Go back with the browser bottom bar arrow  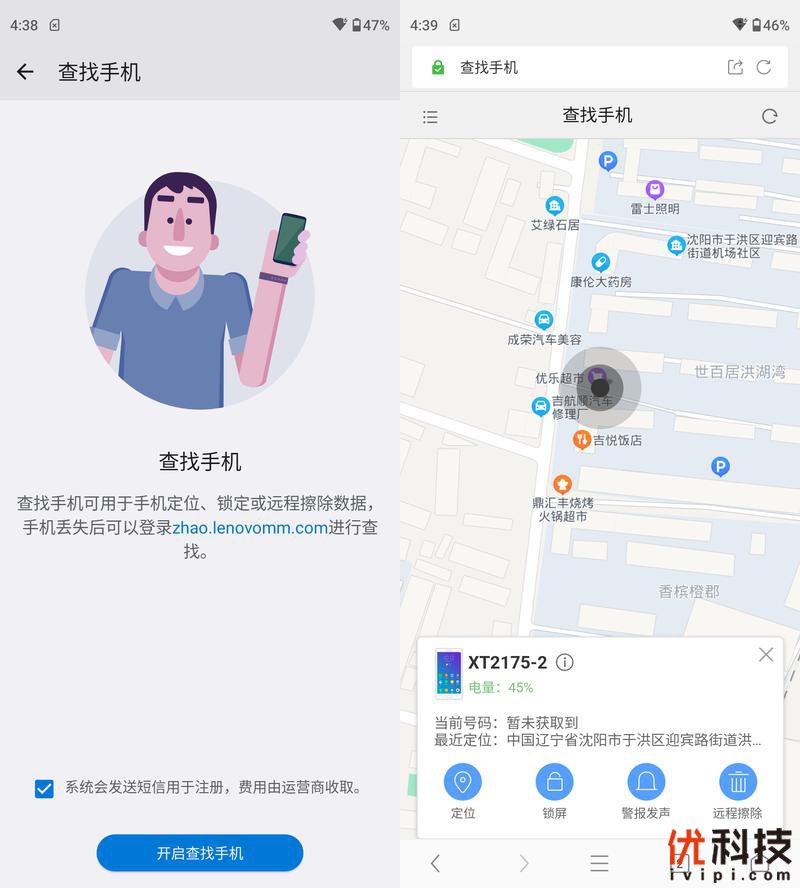pos(435,863)
